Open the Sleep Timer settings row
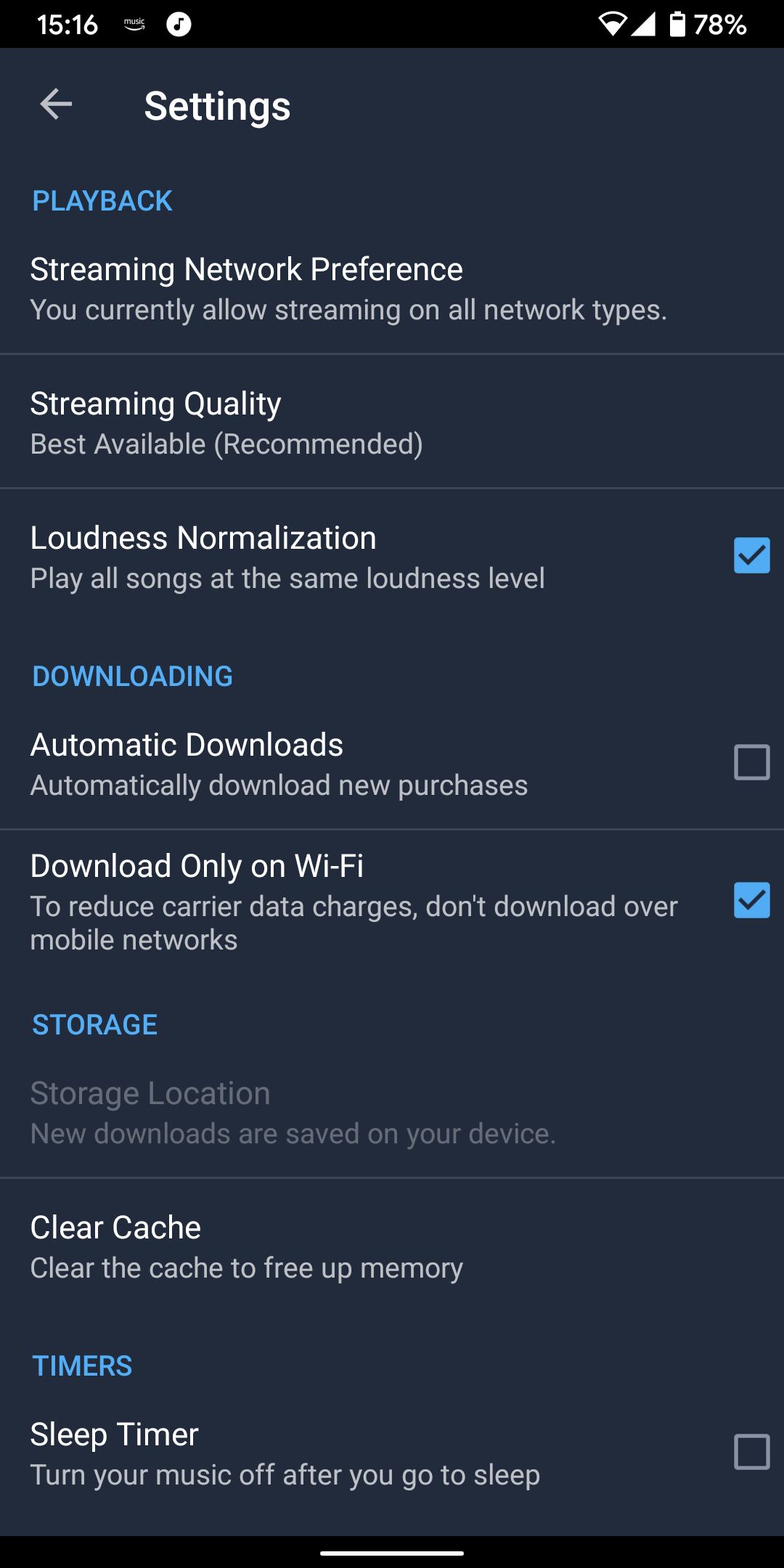Screen dimensions: 784x1568 [x=290, y=1452]
